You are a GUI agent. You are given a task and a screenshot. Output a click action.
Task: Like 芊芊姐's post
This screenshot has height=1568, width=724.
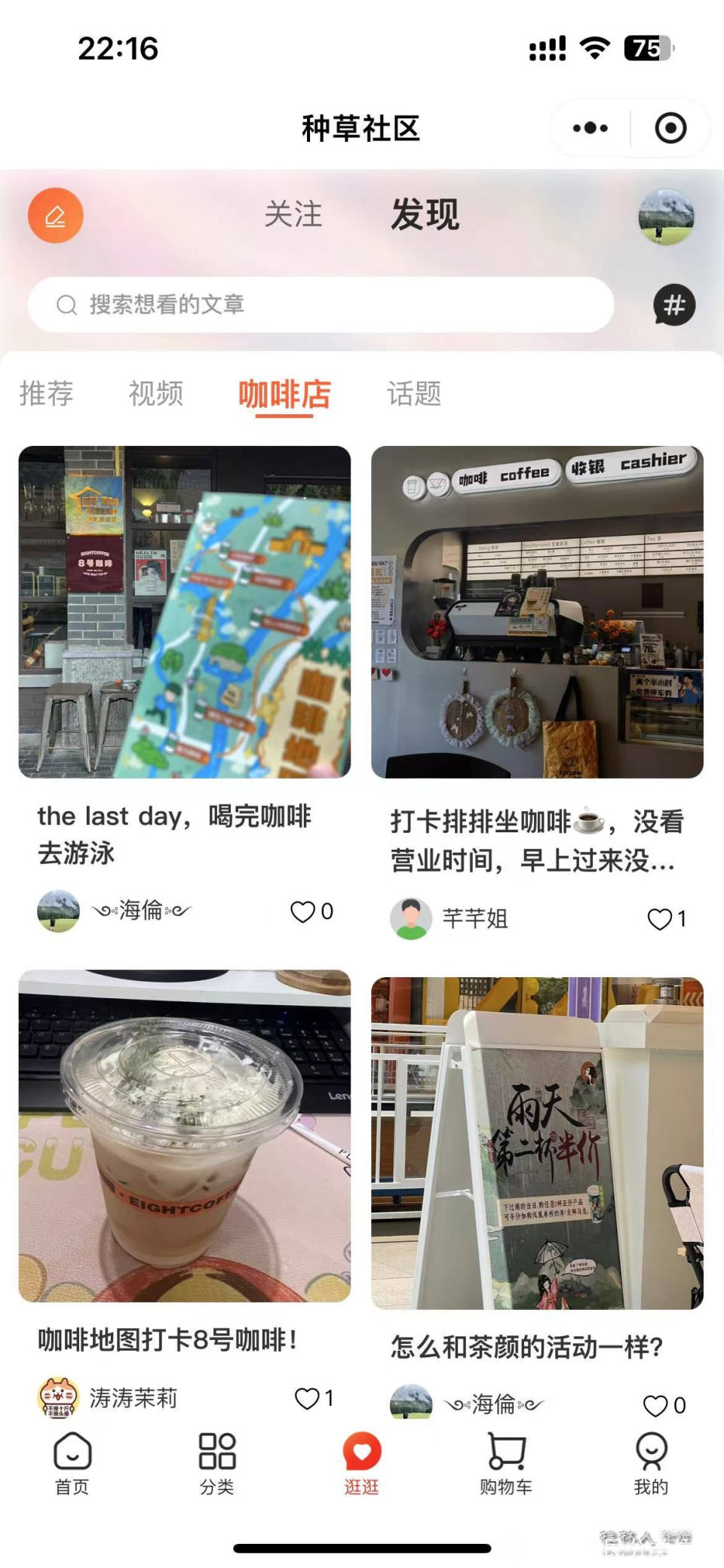click(660, 919)
